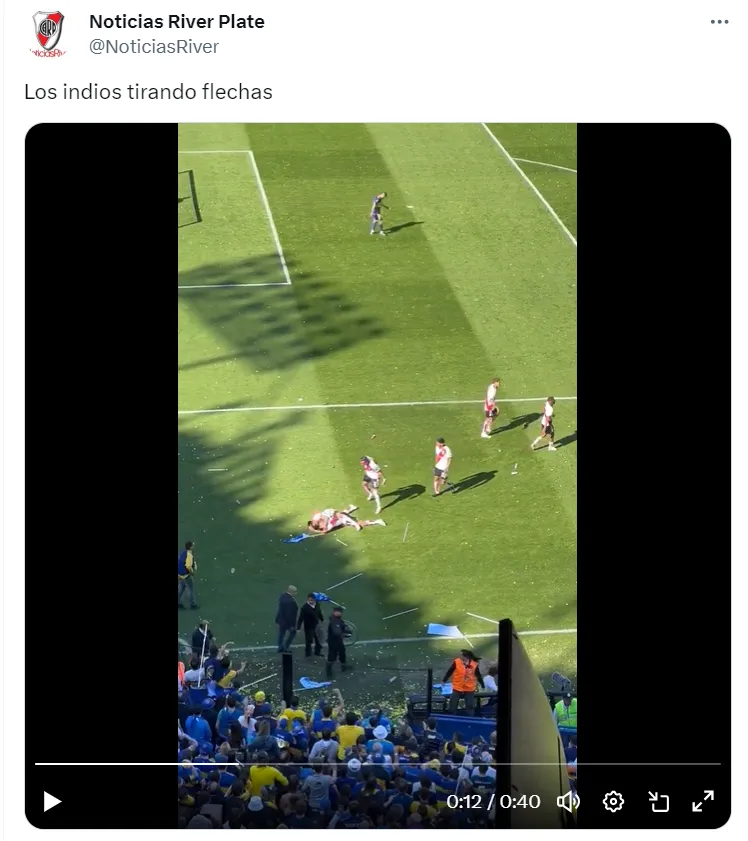Screen dimensions: 748x841
Task: Expand video to fullscreen
Action: [x=703, y=801]
